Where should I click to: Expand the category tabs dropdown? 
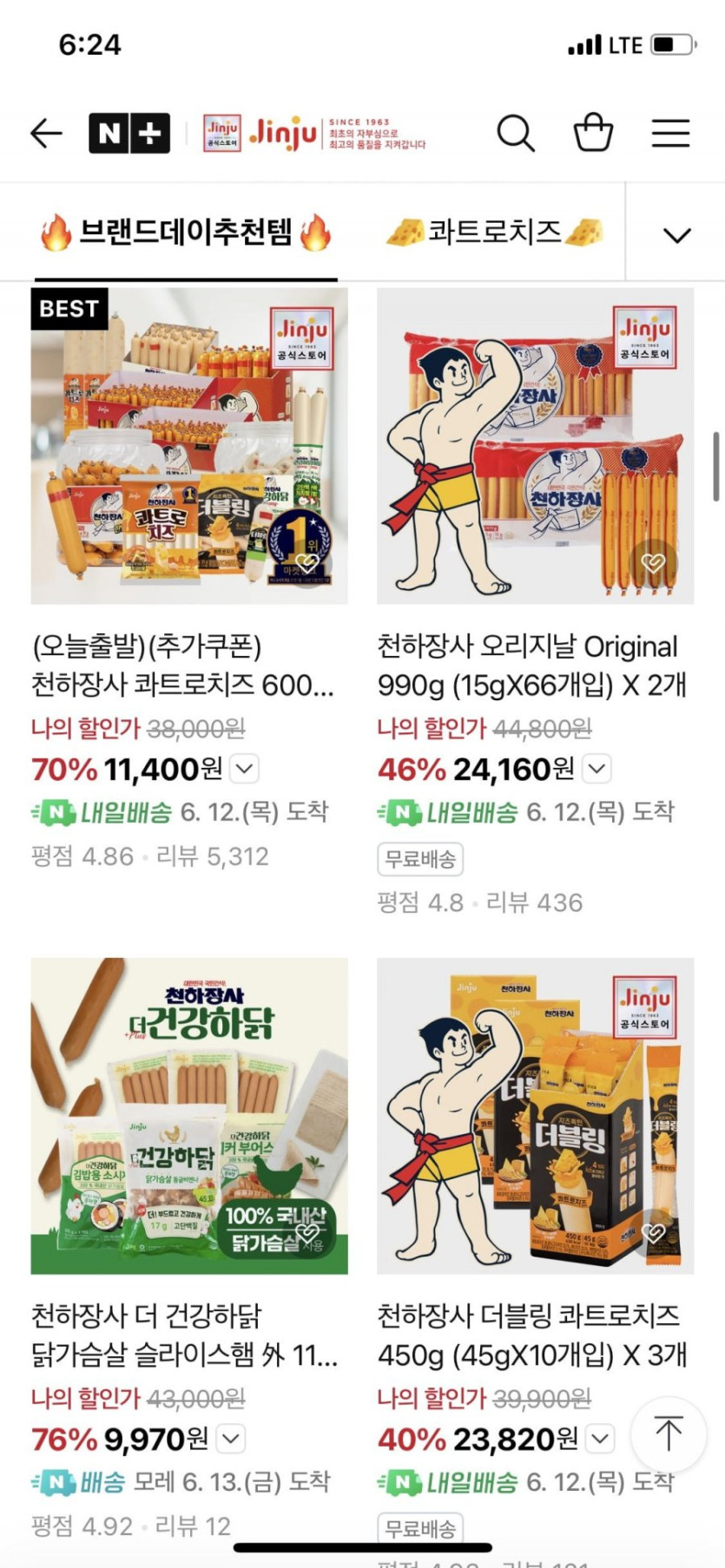(x=676, y=234)
